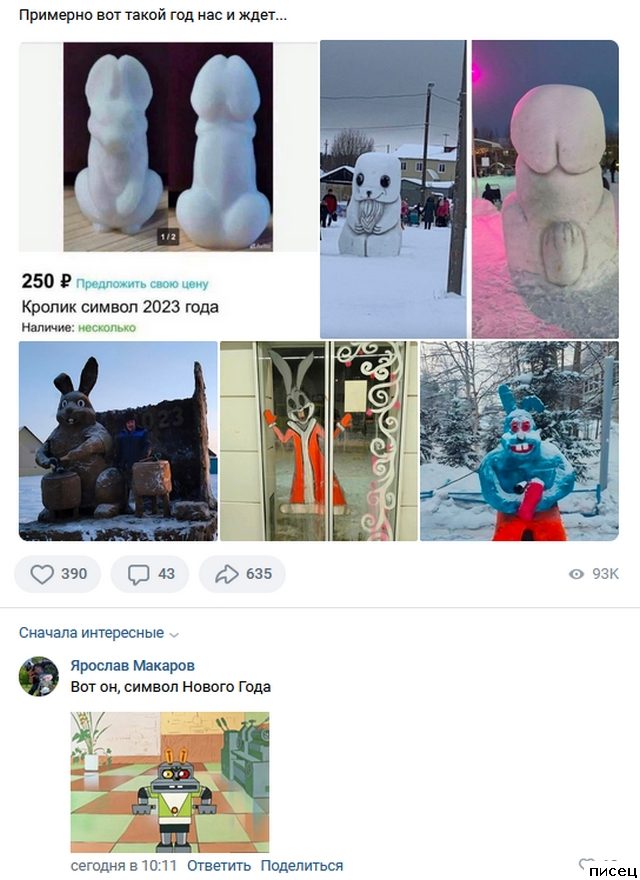Open Ярослав Макаров's avatar
This screenshot has width=640, height=880.
pos(39,677)
